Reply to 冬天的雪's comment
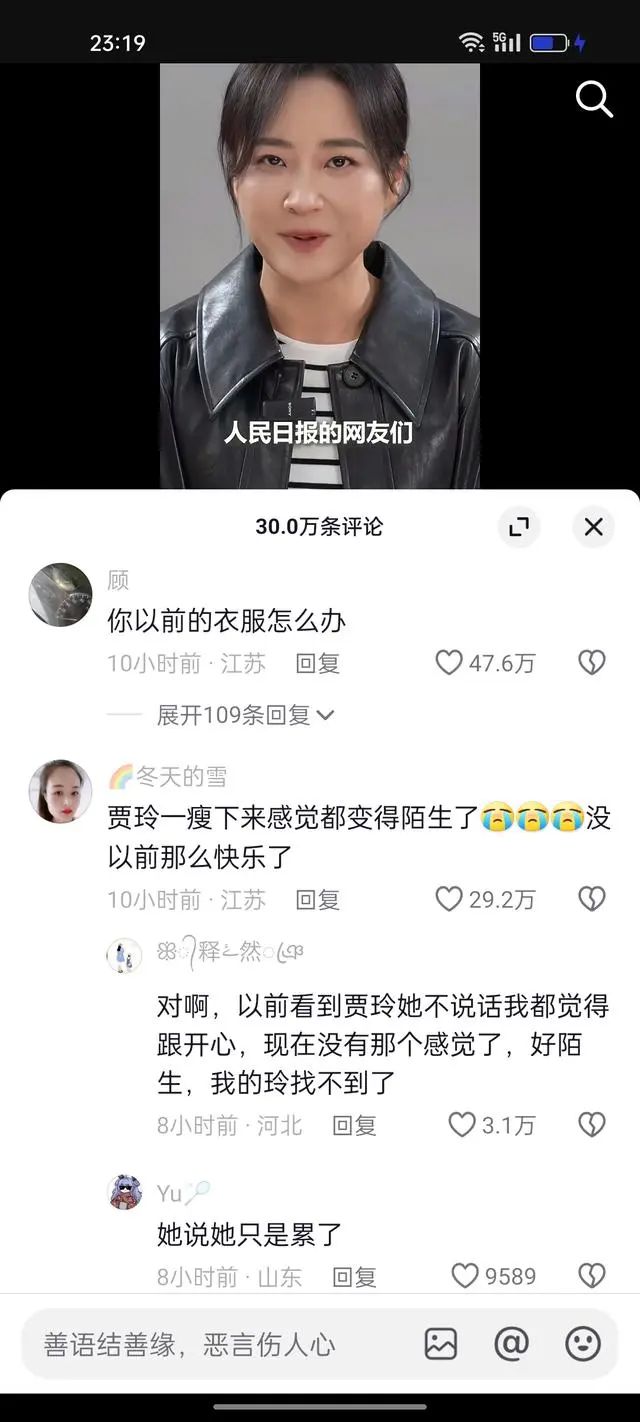640x1422 pixels. [317, 900]
